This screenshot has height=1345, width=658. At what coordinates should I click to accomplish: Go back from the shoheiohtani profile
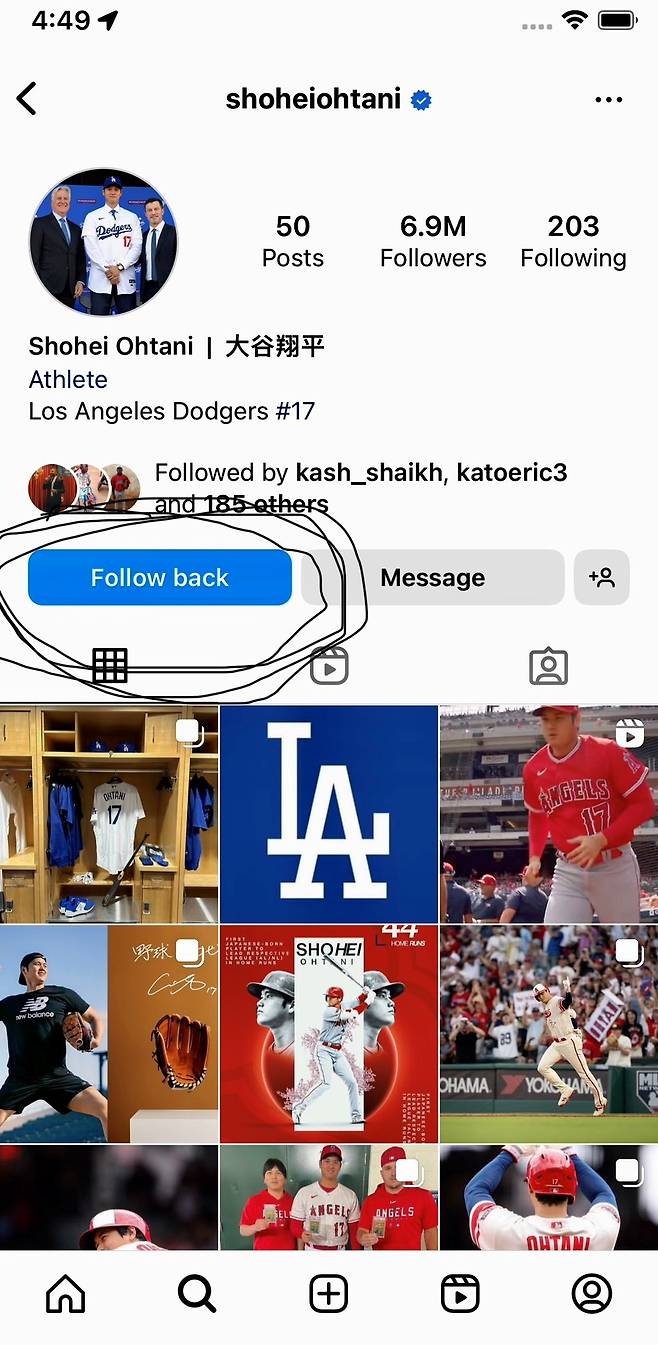click(x=27, y=99)
